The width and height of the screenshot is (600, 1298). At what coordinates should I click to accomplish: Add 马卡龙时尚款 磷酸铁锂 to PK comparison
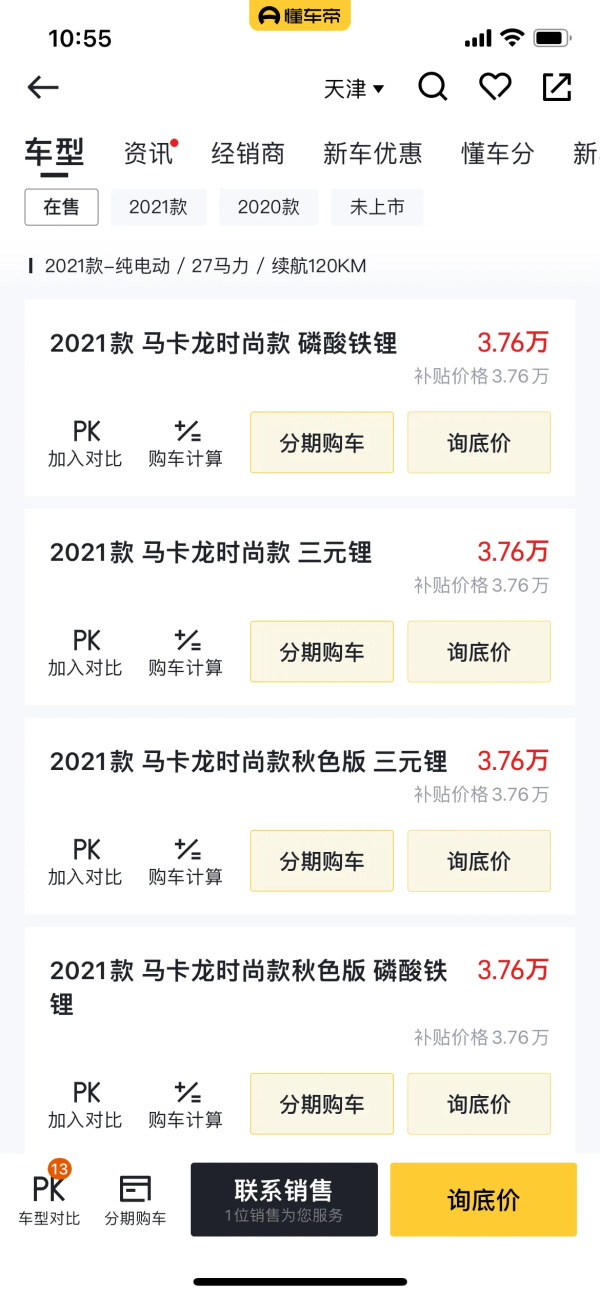(85, 443)
